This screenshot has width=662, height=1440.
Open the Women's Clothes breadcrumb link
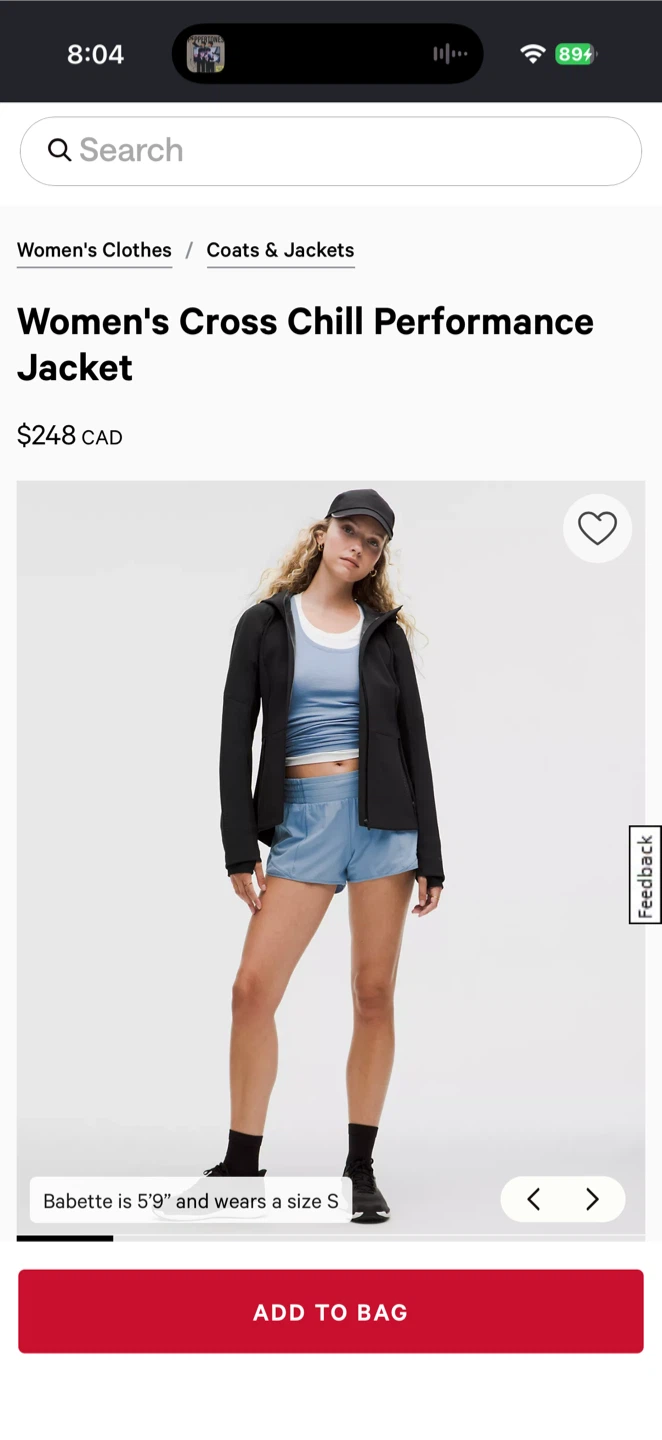pos(94,250)
